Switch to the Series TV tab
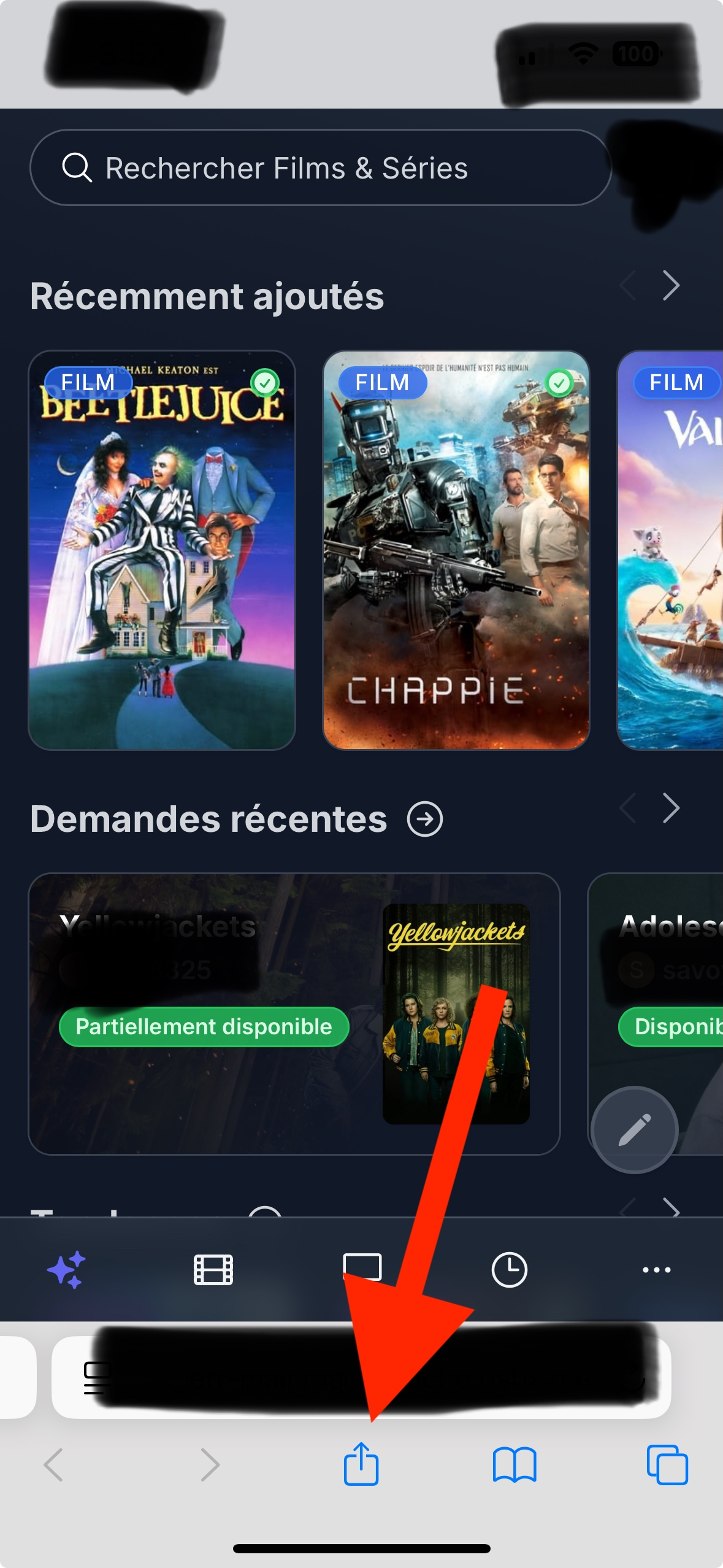 pyautogui.click(x=362, y=1267)
